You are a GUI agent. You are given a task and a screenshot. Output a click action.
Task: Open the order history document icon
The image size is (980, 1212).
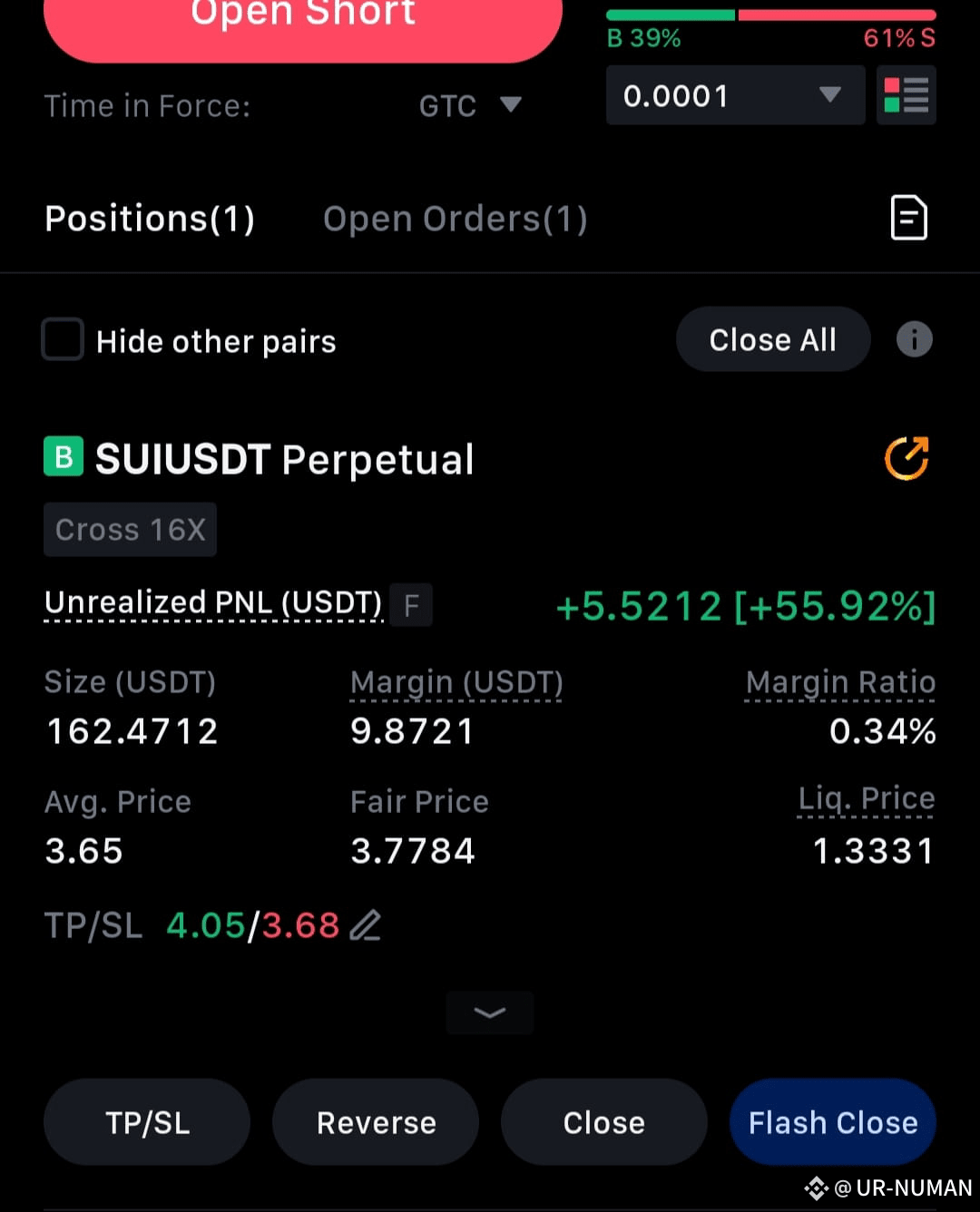908,218
